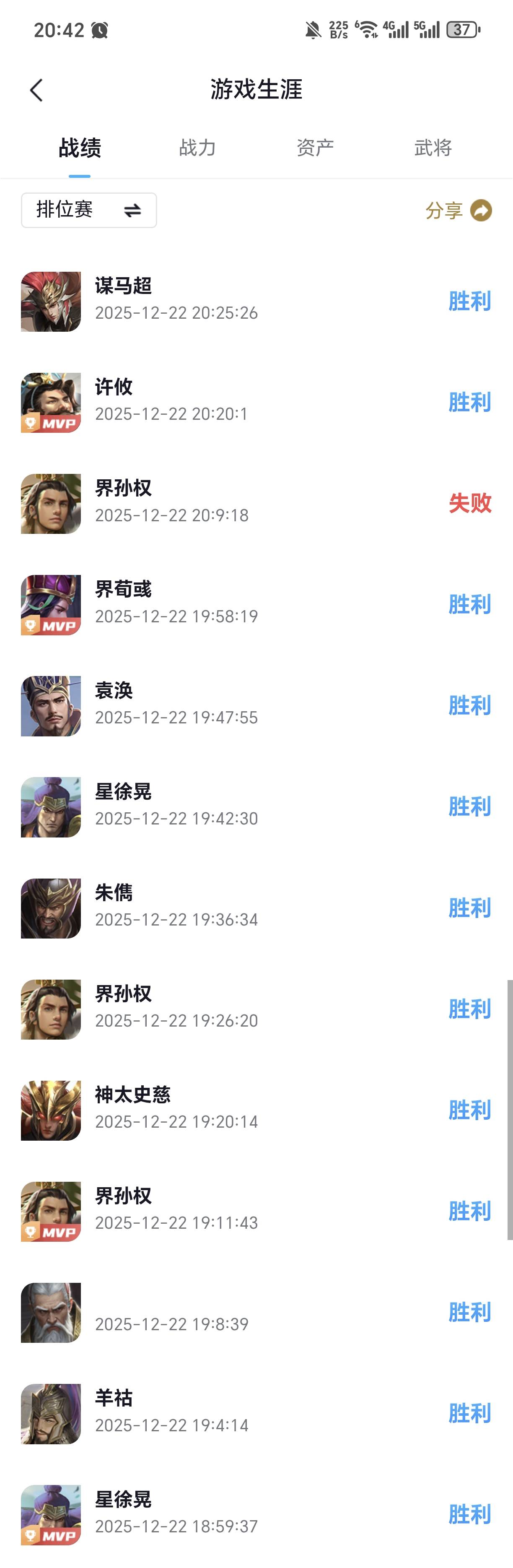Viewport: 513px width, 1568px height.
Task: Share the battle record via 分享
Action: coord(458,211)
